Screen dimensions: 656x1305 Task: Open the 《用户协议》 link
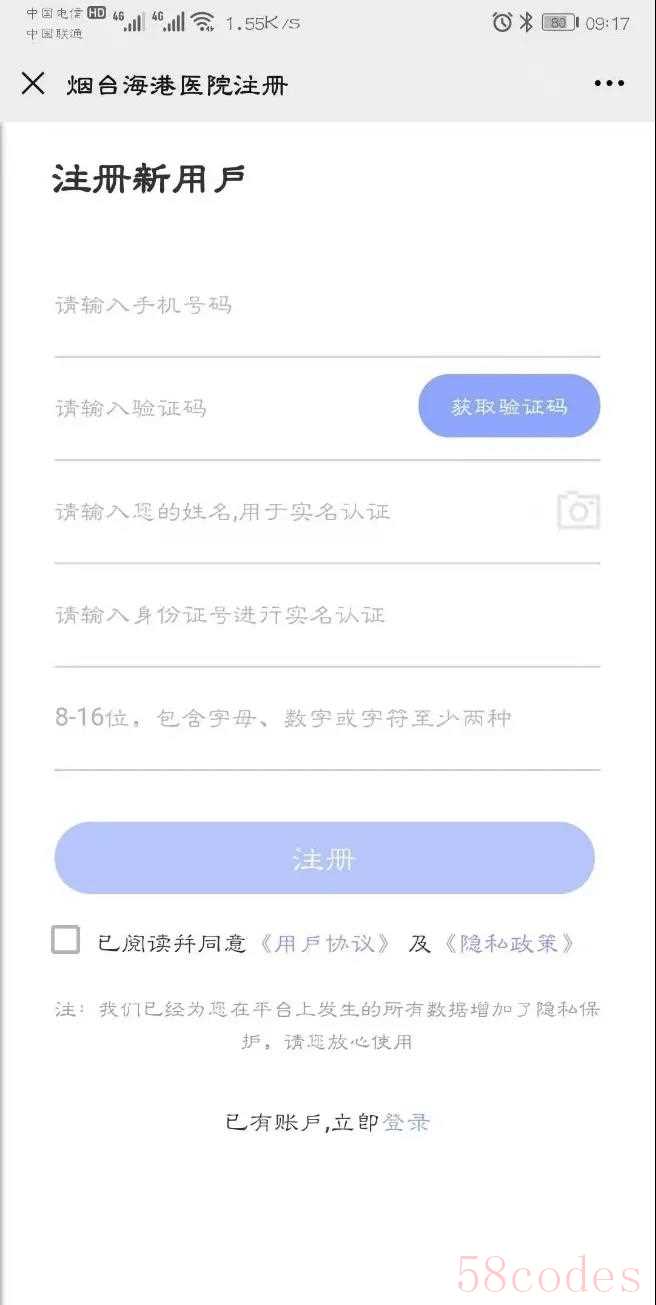325,943
